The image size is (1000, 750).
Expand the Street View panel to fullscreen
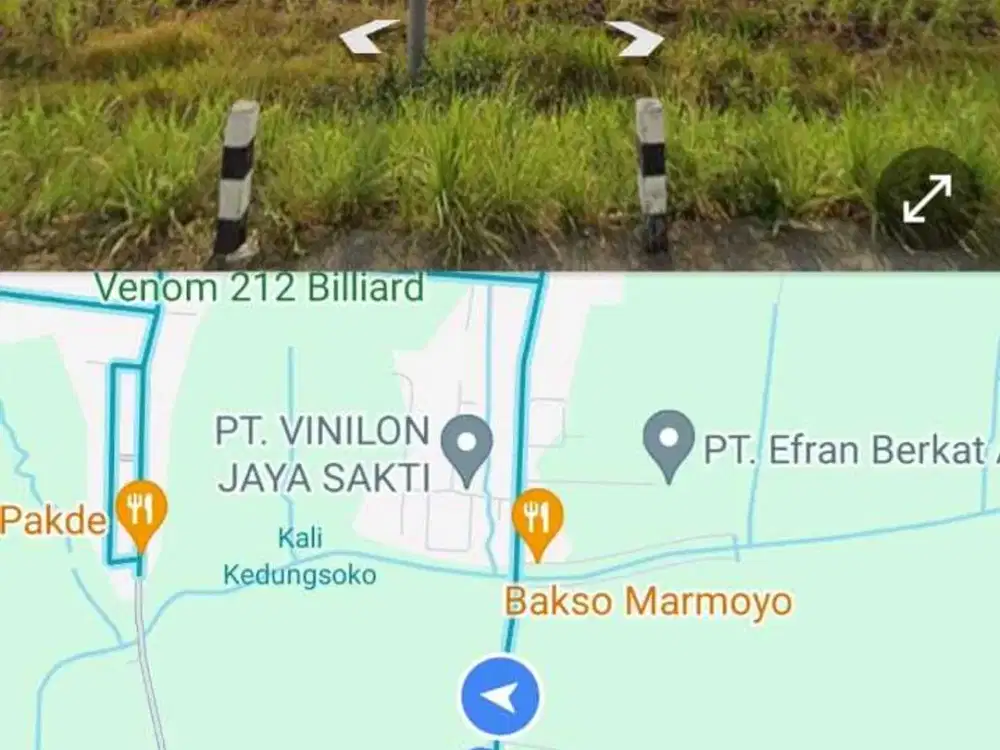[x=927, y=199]
